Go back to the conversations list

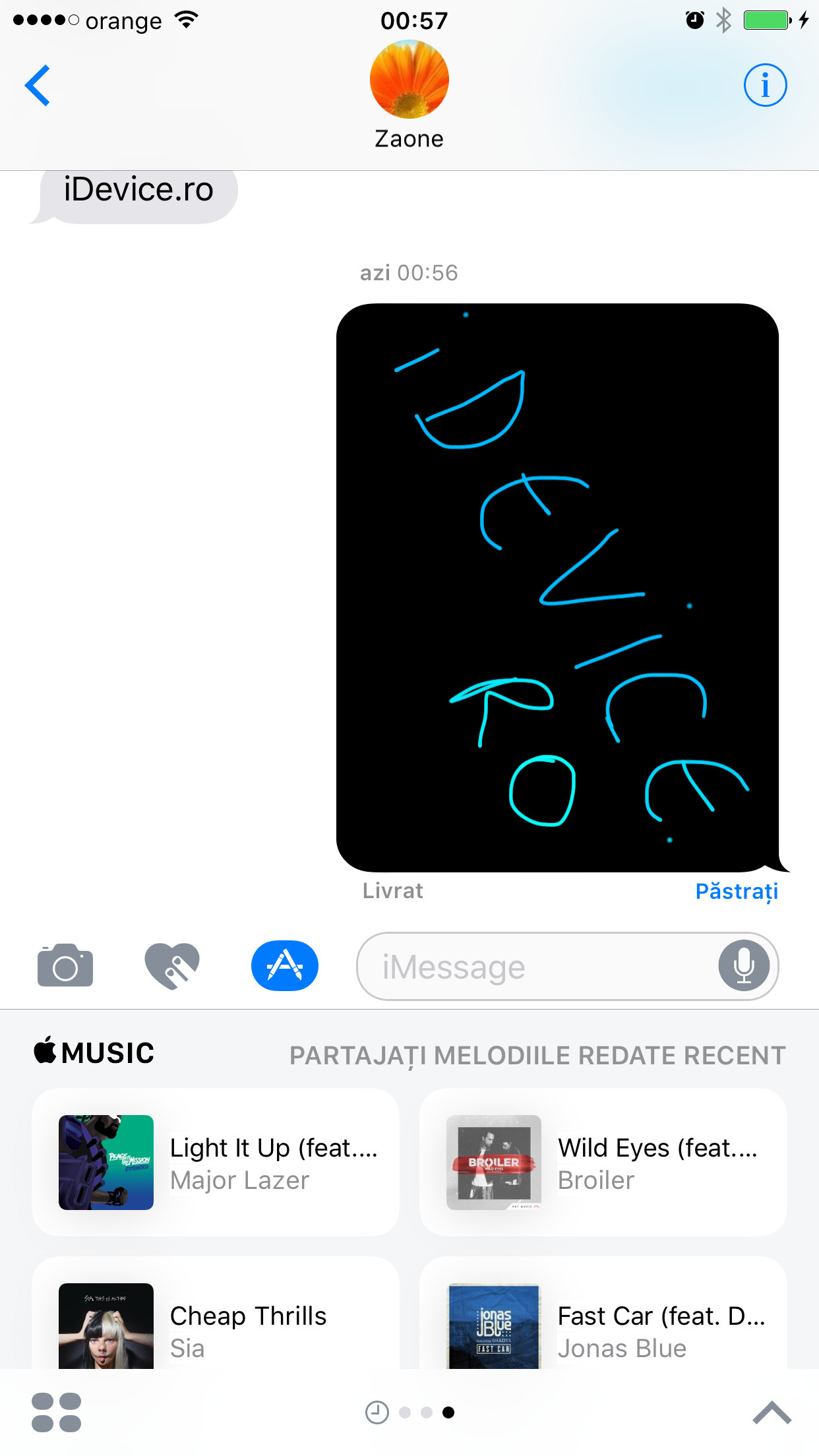tap(38, 85)
